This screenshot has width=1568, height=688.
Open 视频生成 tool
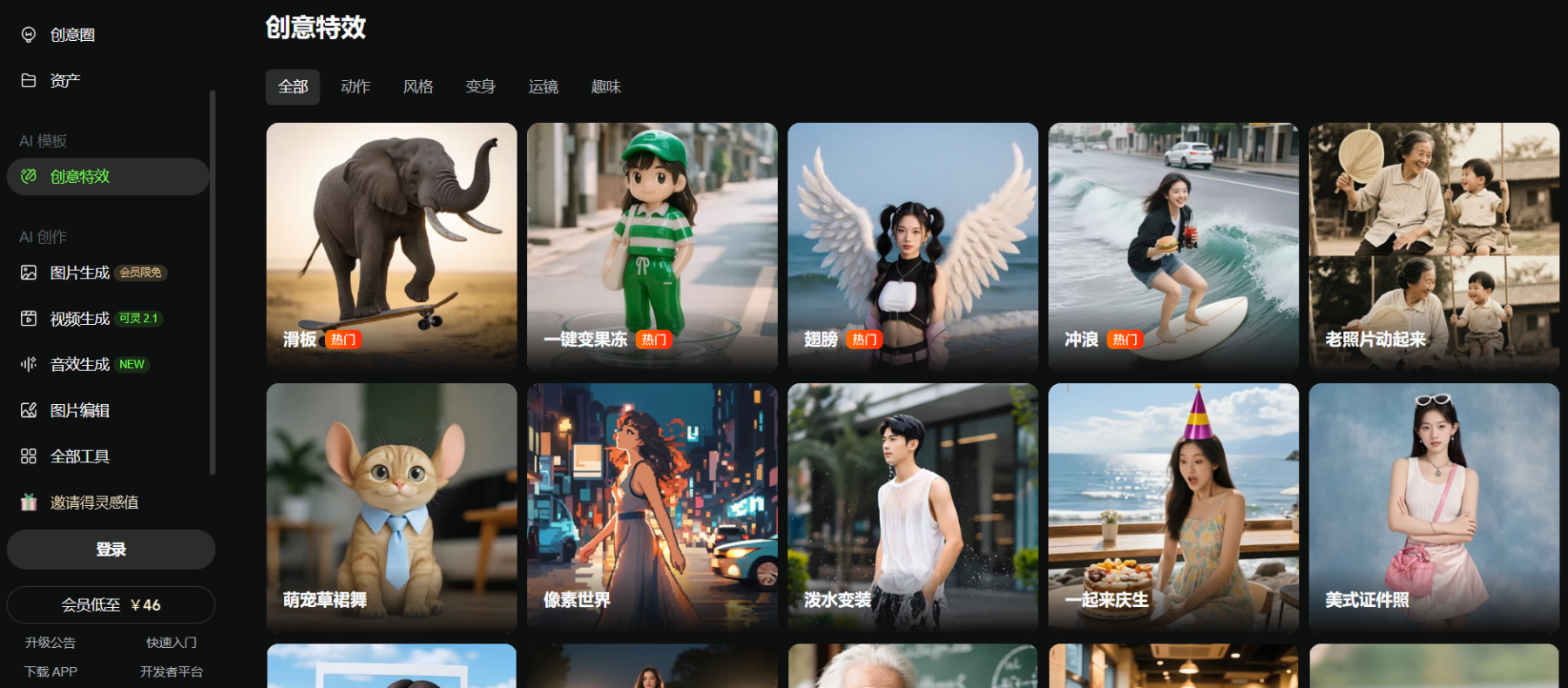click(79, 319)
